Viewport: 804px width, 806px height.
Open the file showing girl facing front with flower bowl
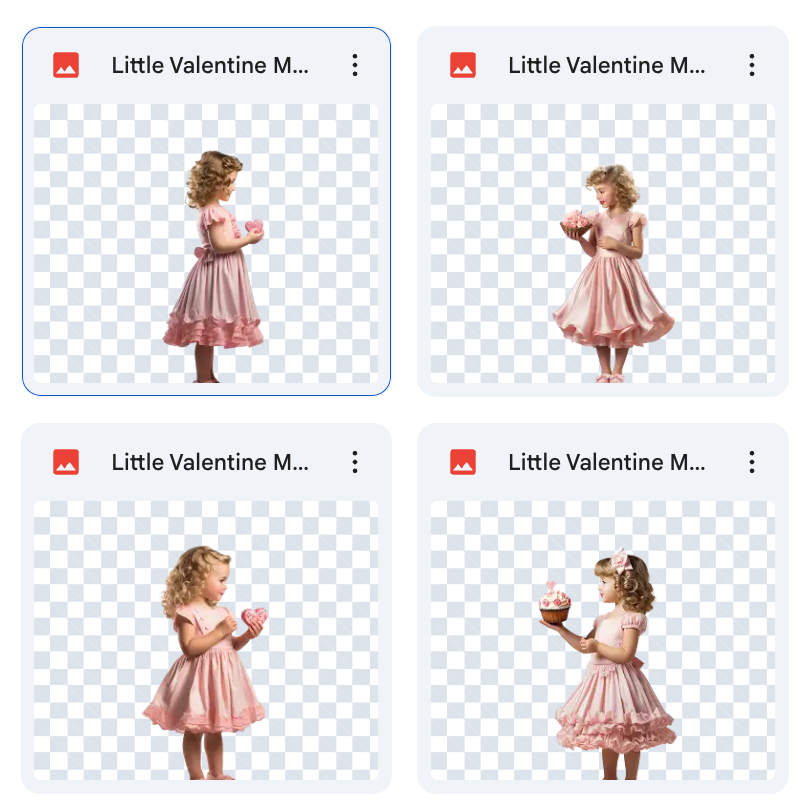click(602, 243)
